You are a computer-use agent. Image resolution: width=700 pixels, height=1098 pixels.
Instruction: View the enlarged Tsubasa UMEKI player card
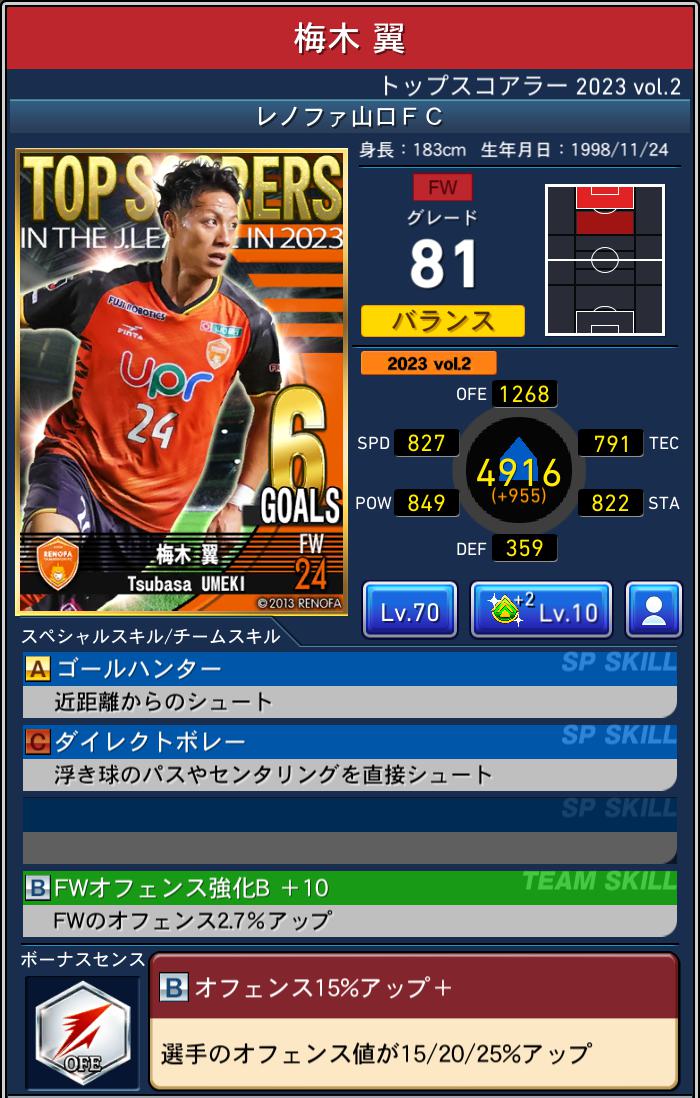point(182,380)
